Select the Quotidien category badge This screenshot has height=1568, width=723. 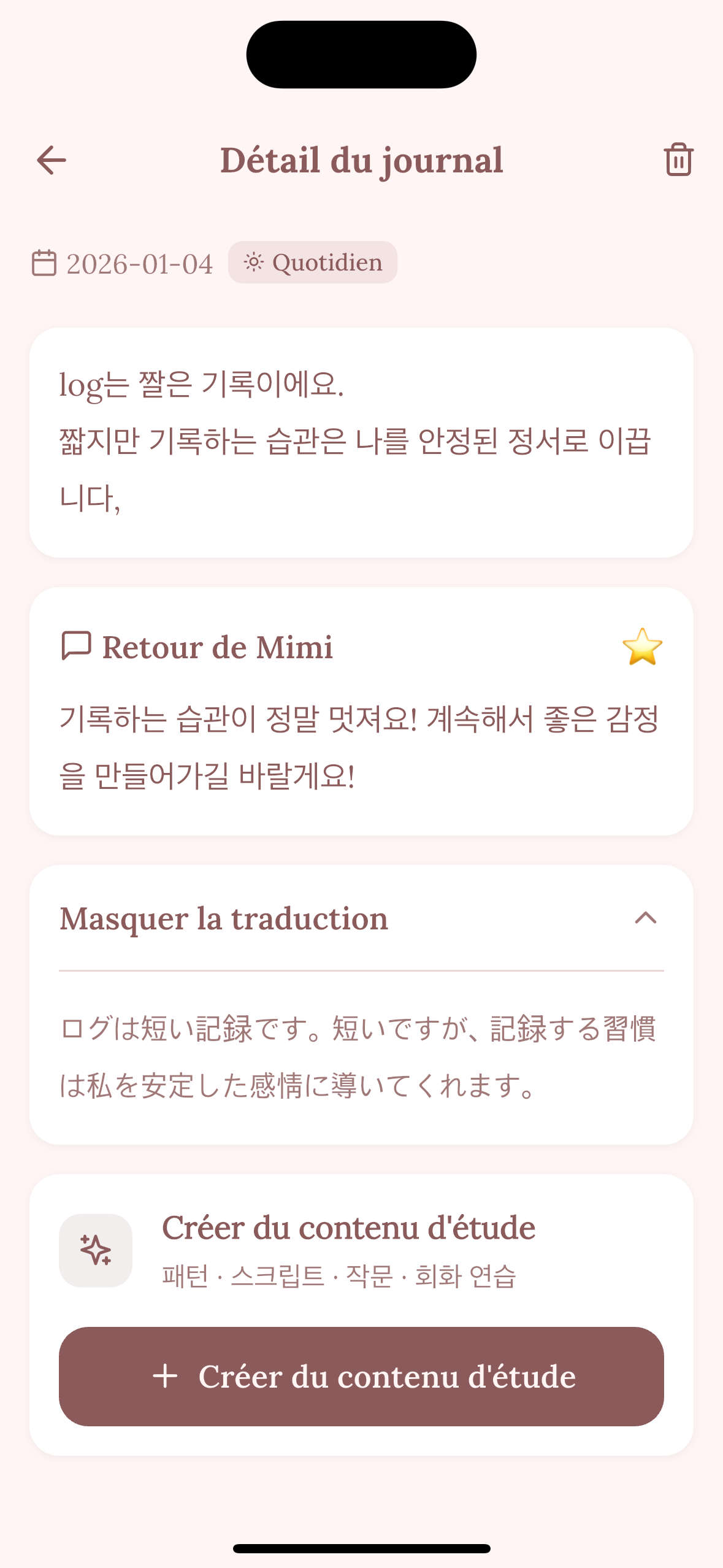[x=313, y=263]
